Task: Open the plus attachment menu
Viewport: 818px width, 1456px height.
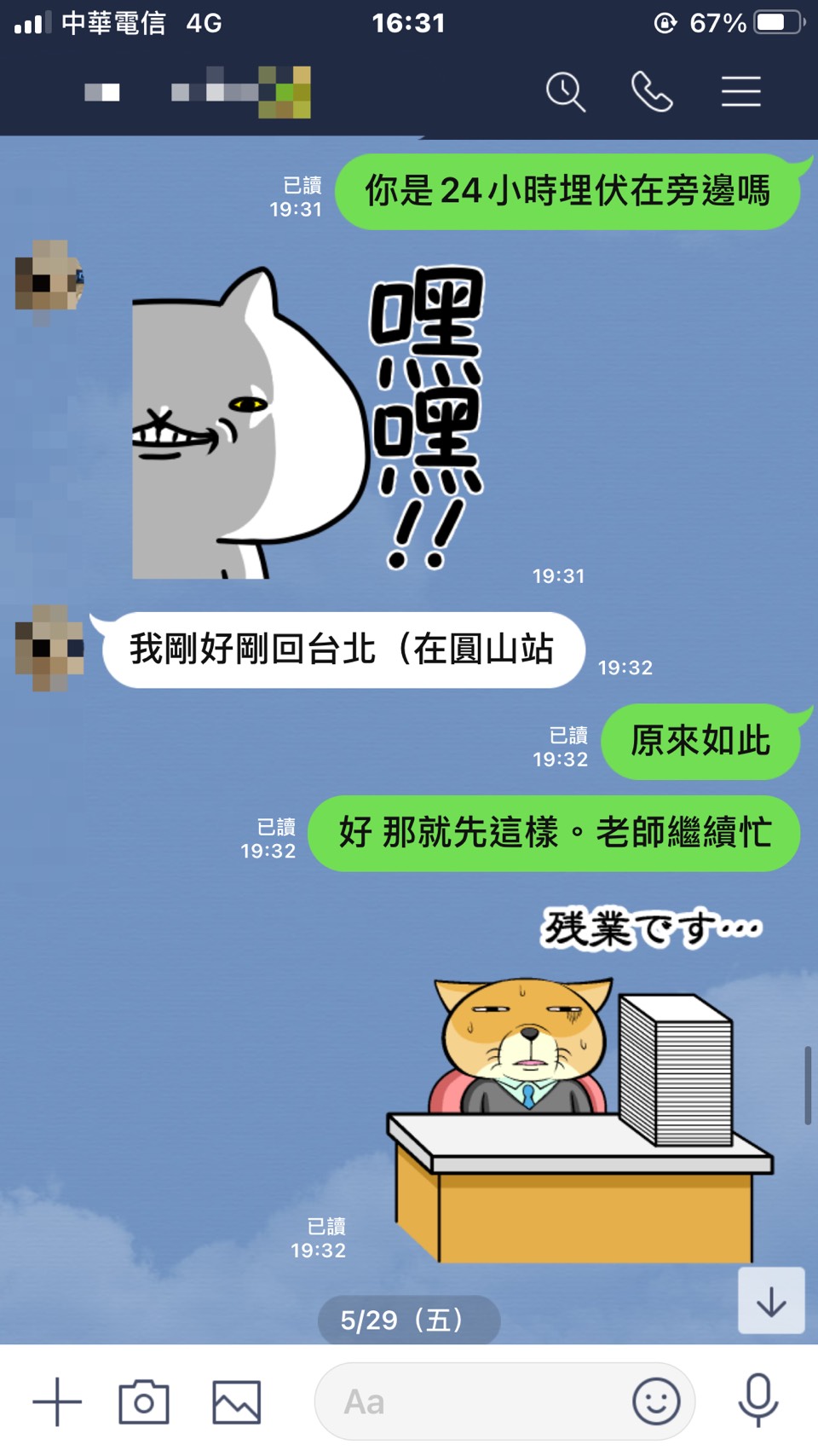Action: click(57, 1401)
